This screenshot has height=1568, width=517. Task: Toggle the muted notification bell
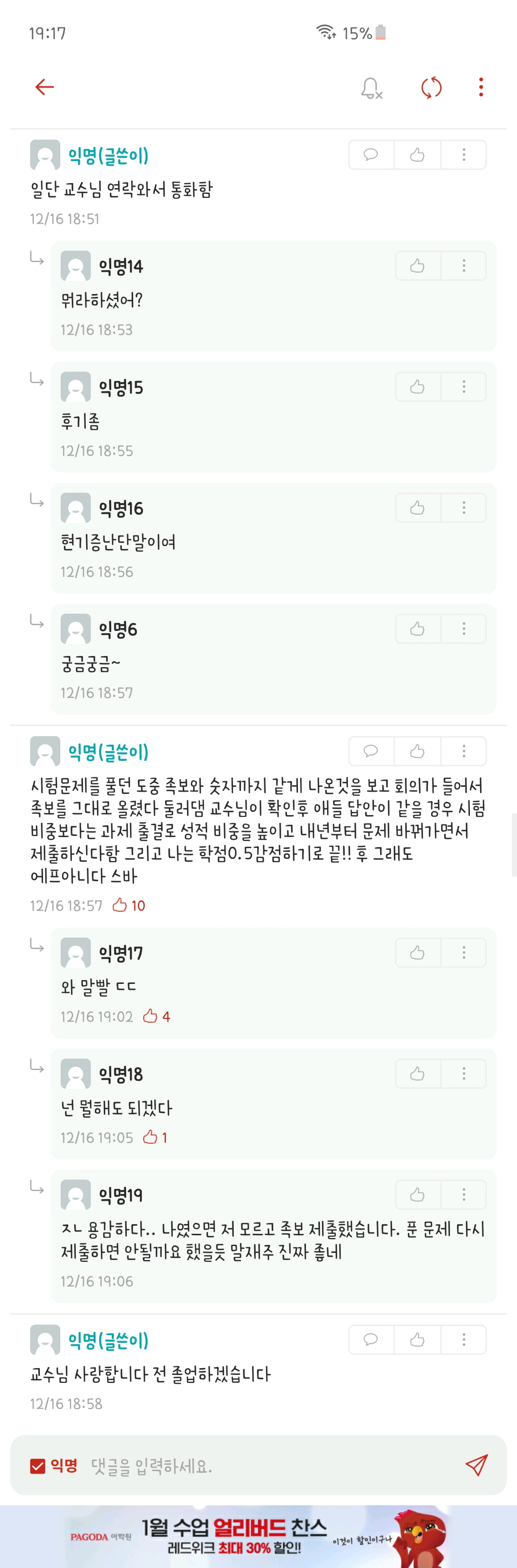[x=371, y=88]
